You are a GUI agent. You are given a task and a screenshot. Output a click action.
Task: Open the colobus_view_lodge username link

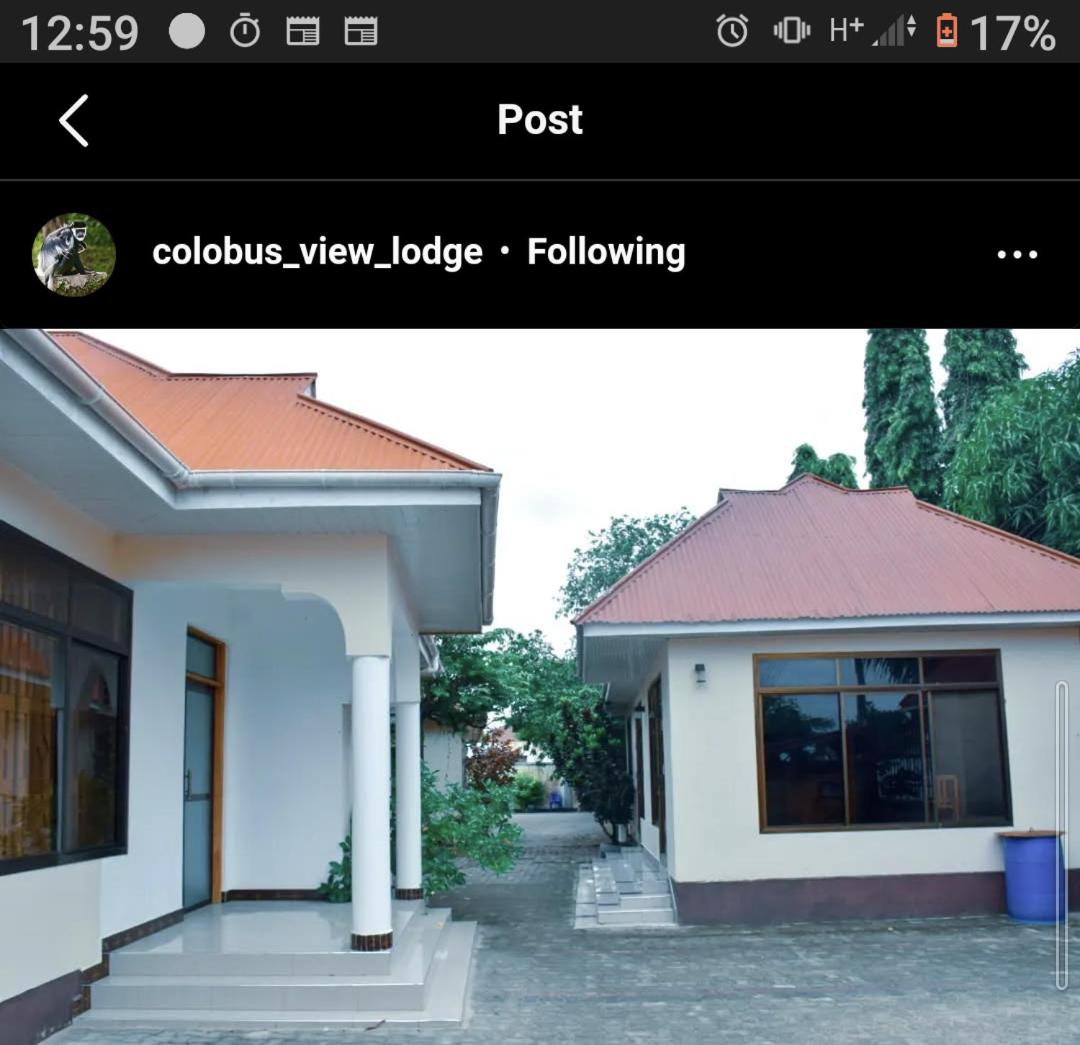tap(317, 252)
